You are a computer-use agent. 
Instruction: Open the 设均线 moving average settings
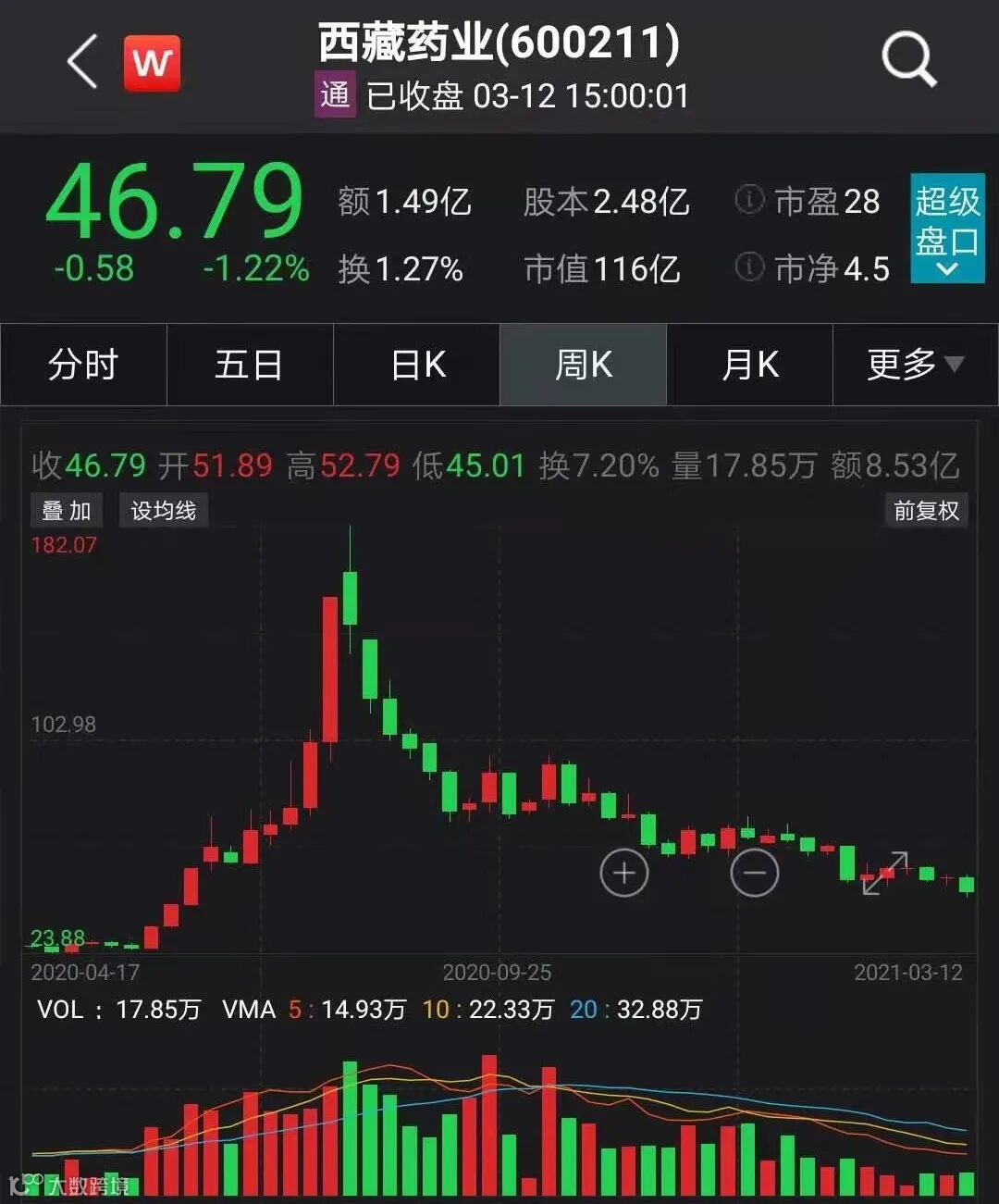[164, 510]
